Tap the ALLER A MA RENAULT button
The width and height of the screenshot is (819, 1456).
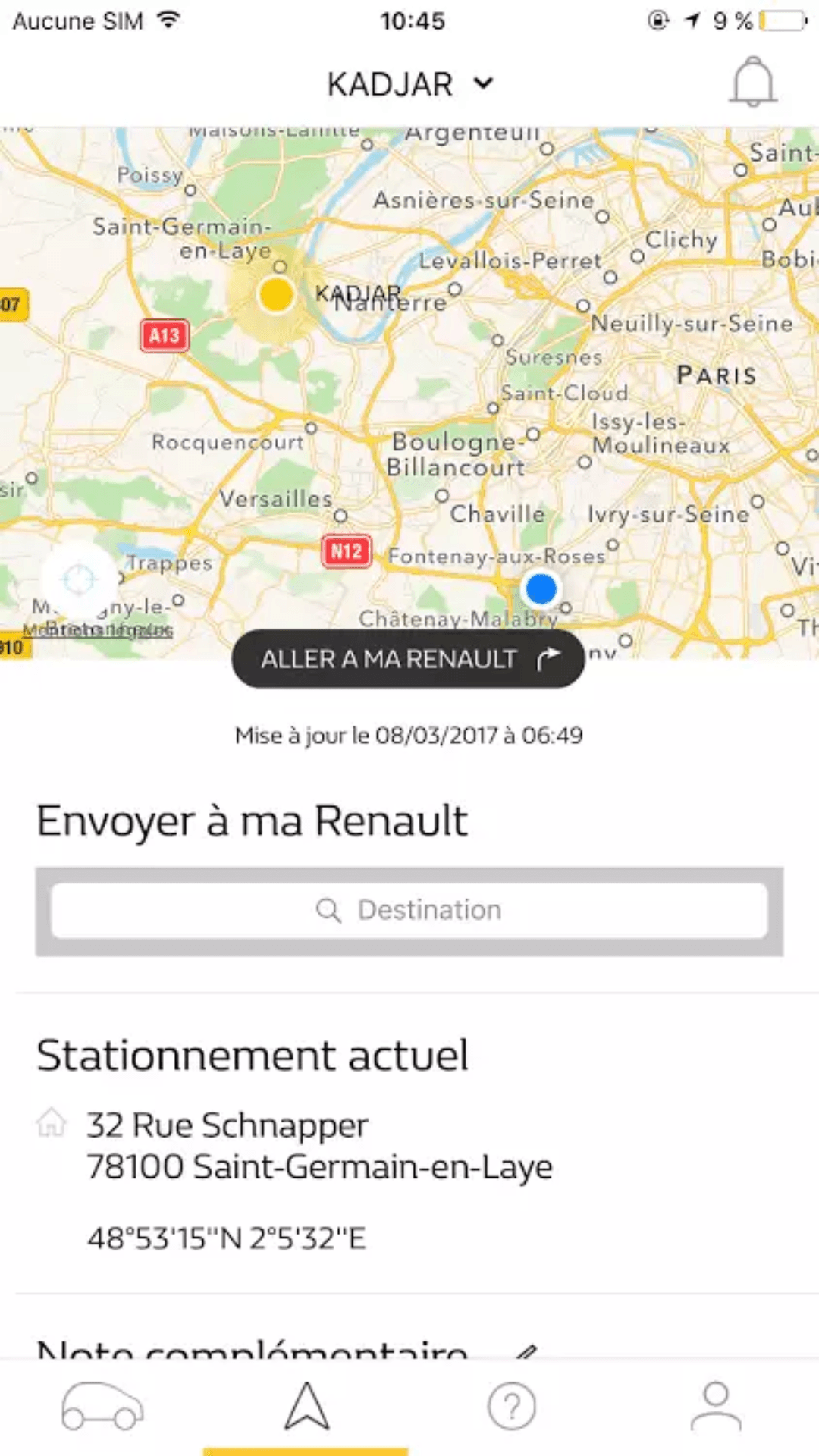[x=408, y=659]
